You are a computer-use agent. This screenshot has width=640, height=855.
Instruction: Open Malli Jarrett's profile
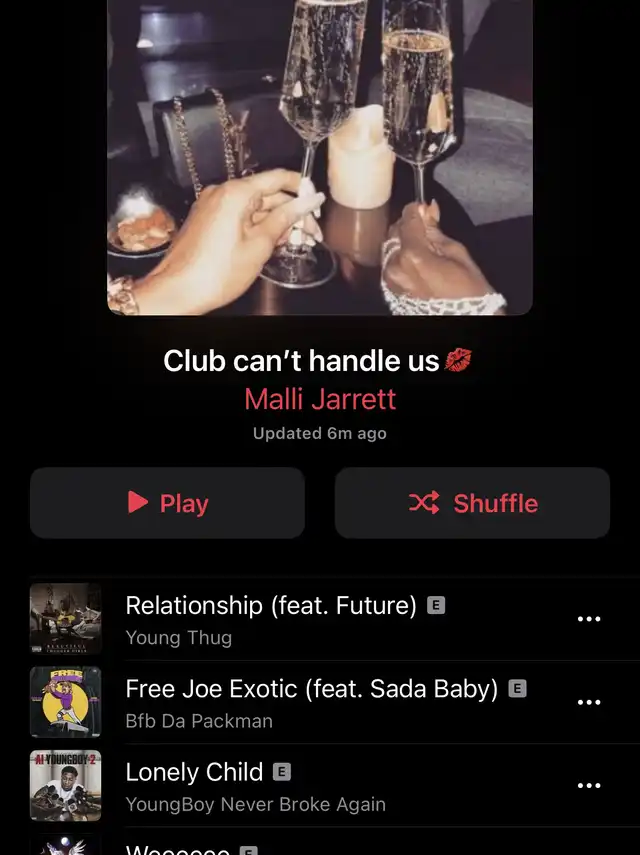click(320, 399)
